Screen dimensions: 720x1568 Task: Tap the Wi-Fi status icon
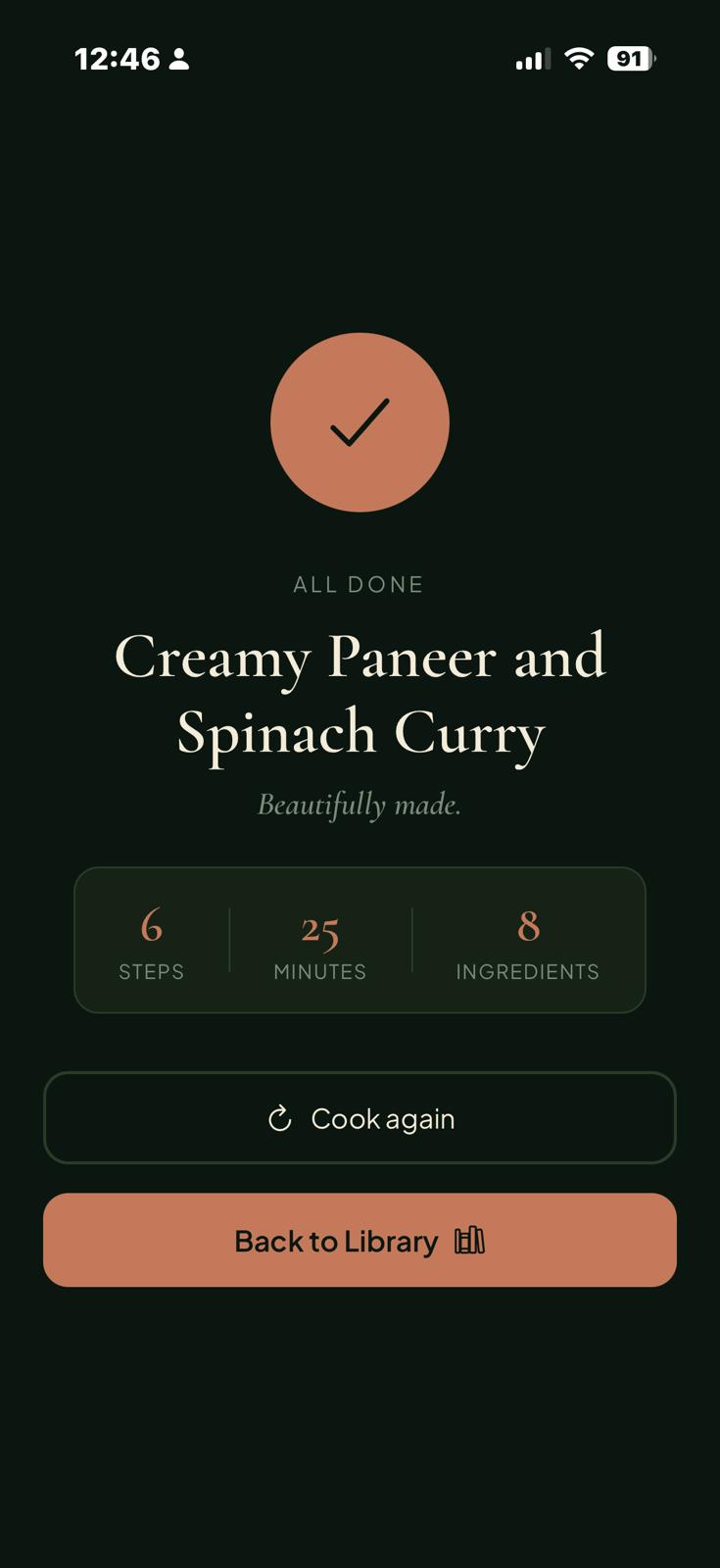578,59
